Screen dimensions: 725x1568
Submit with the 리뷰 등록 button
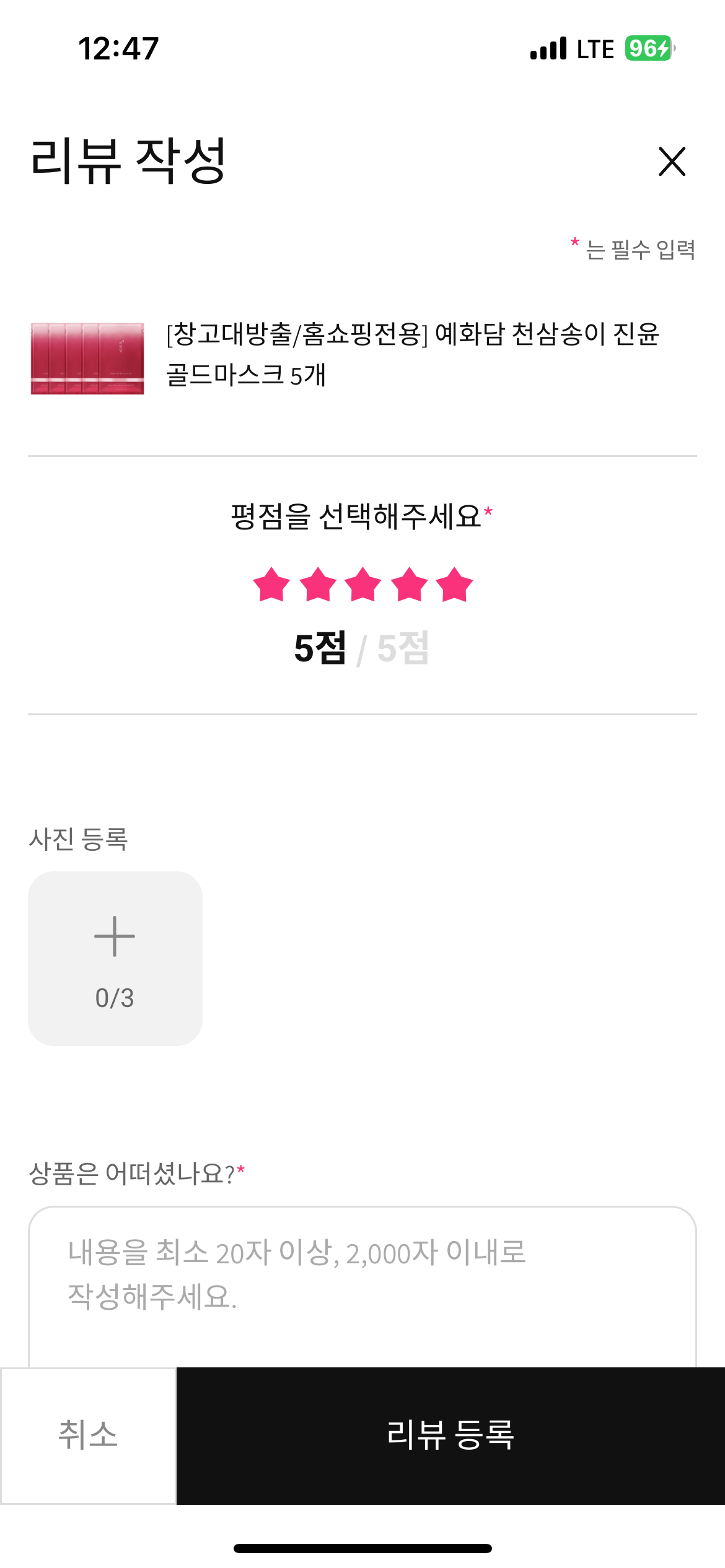coord(450,1435)
